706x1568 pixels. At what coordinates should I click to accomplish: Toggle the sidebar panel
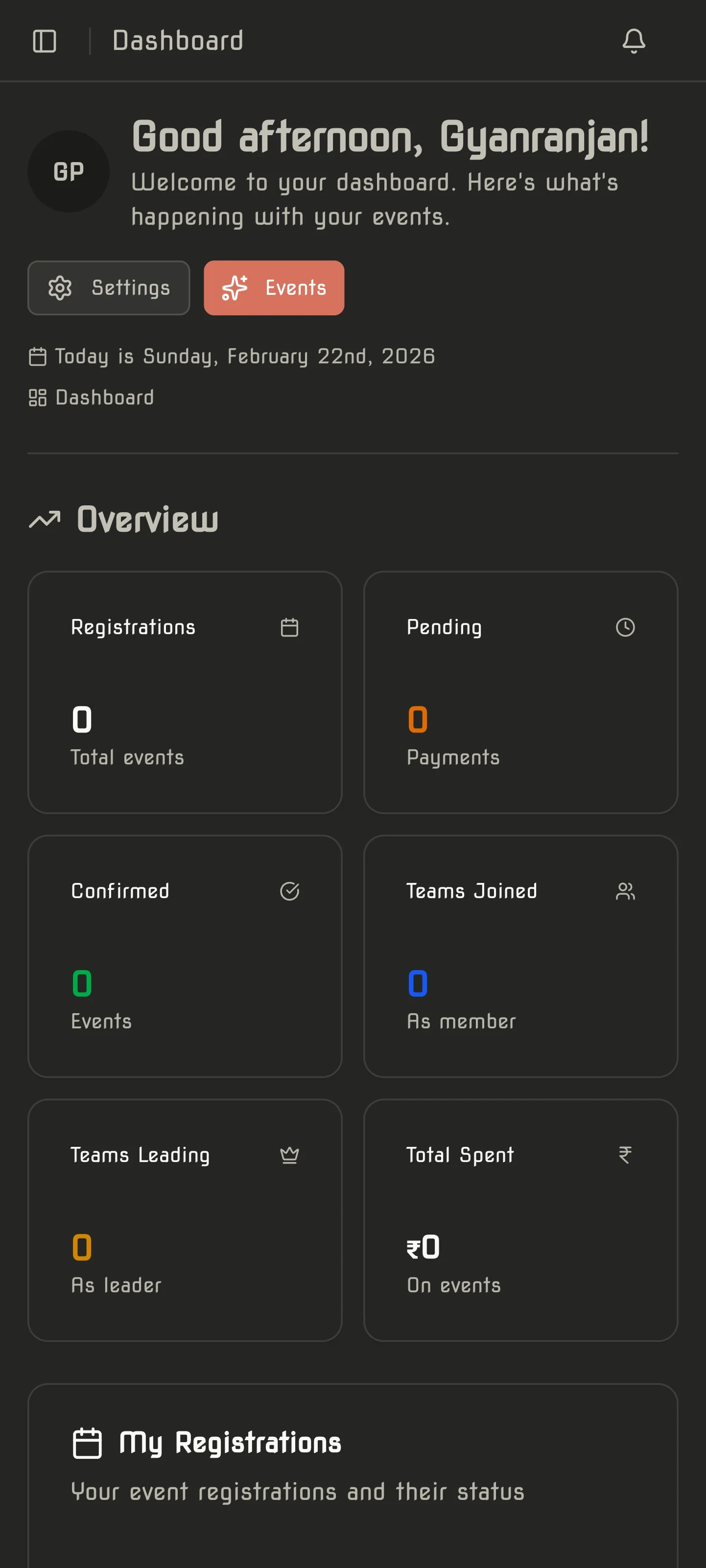click(45, 42)
